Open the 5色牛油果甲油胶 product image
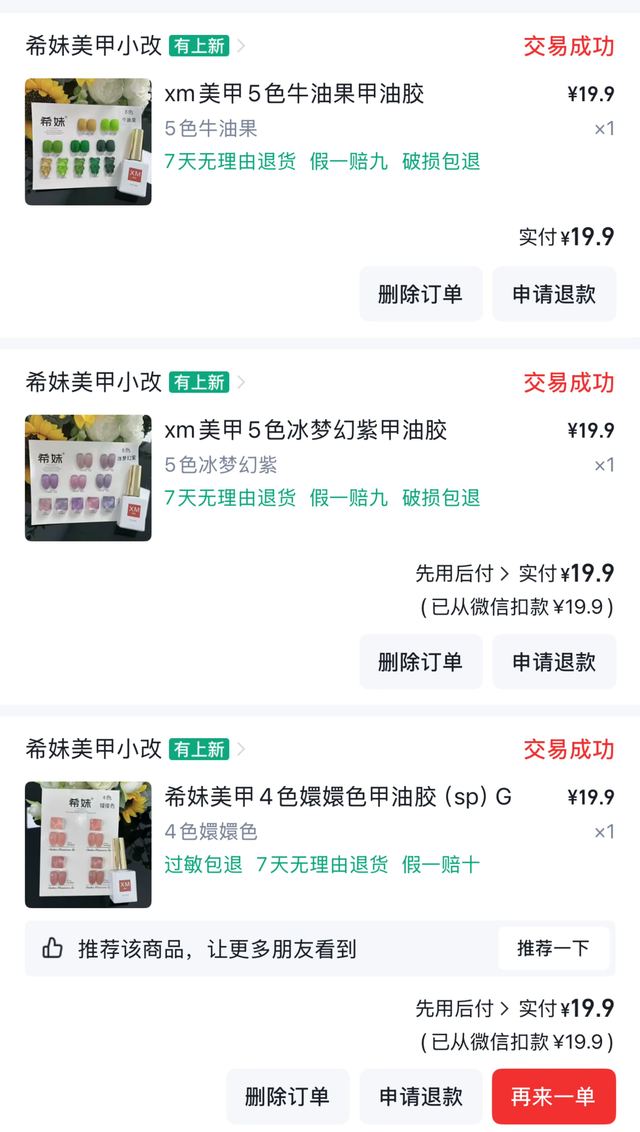Viewport: 640px width, 1132px height. point(88,142)
